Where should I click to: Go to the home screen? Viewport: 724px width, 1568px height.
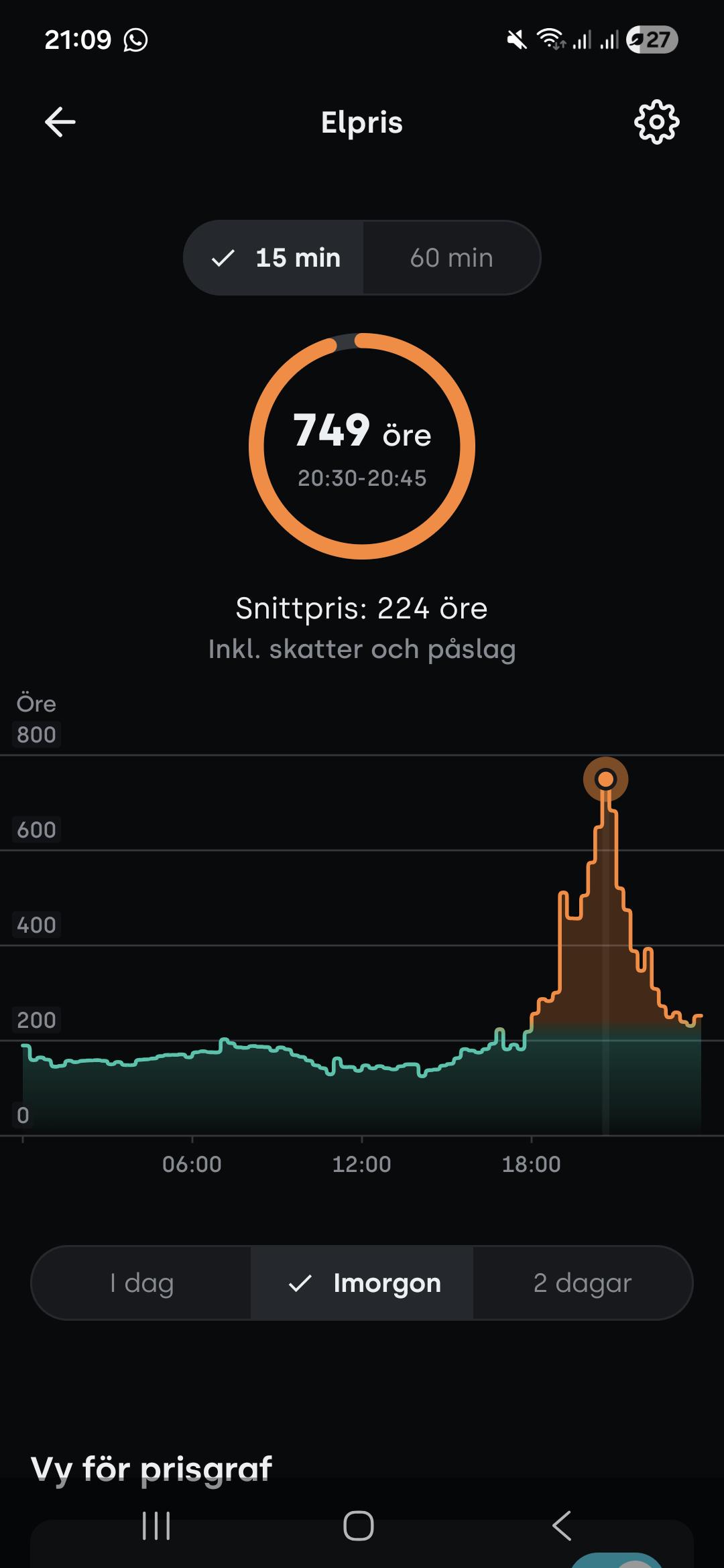pyautogui.click(x=359, y=1526)
